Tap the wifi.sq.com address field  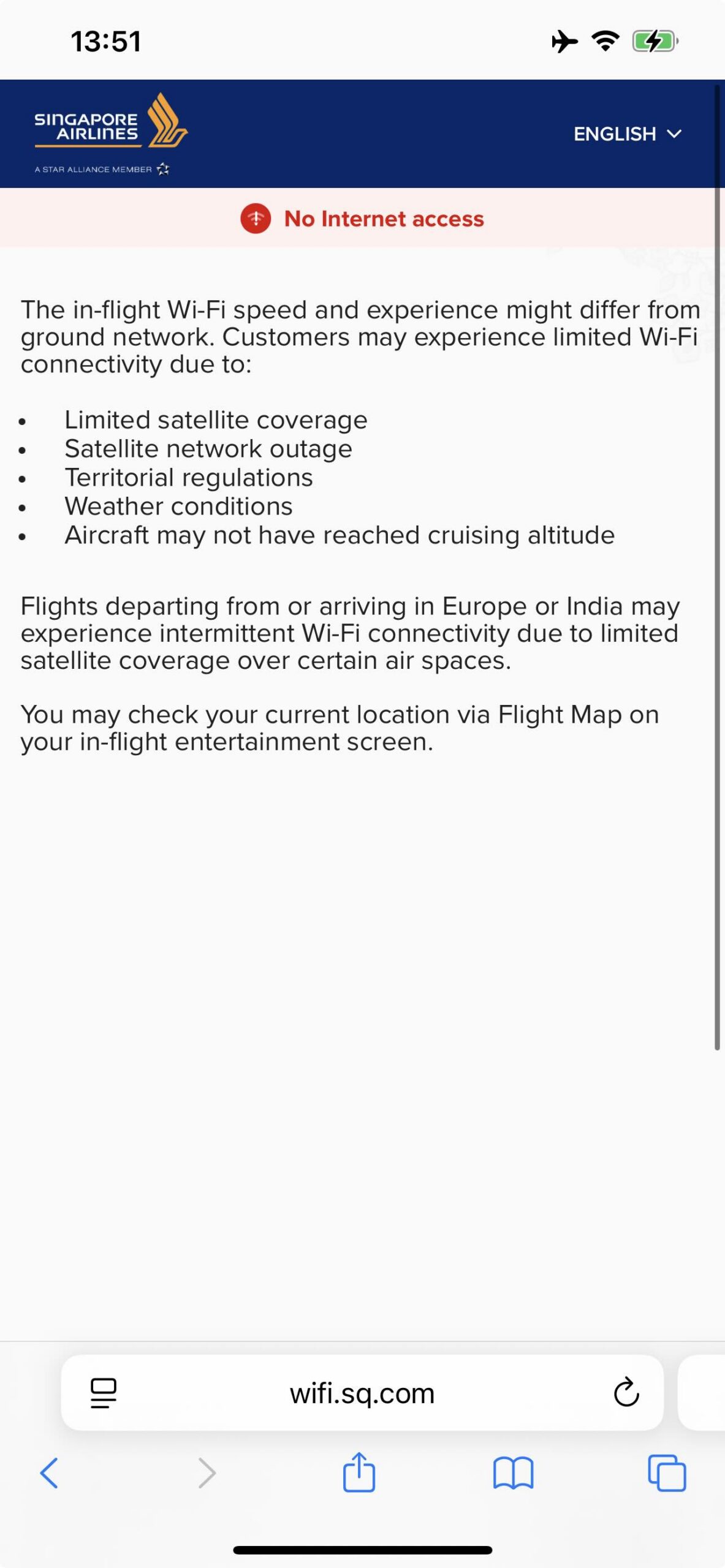pyautogui.click(x=362, y=1392)
